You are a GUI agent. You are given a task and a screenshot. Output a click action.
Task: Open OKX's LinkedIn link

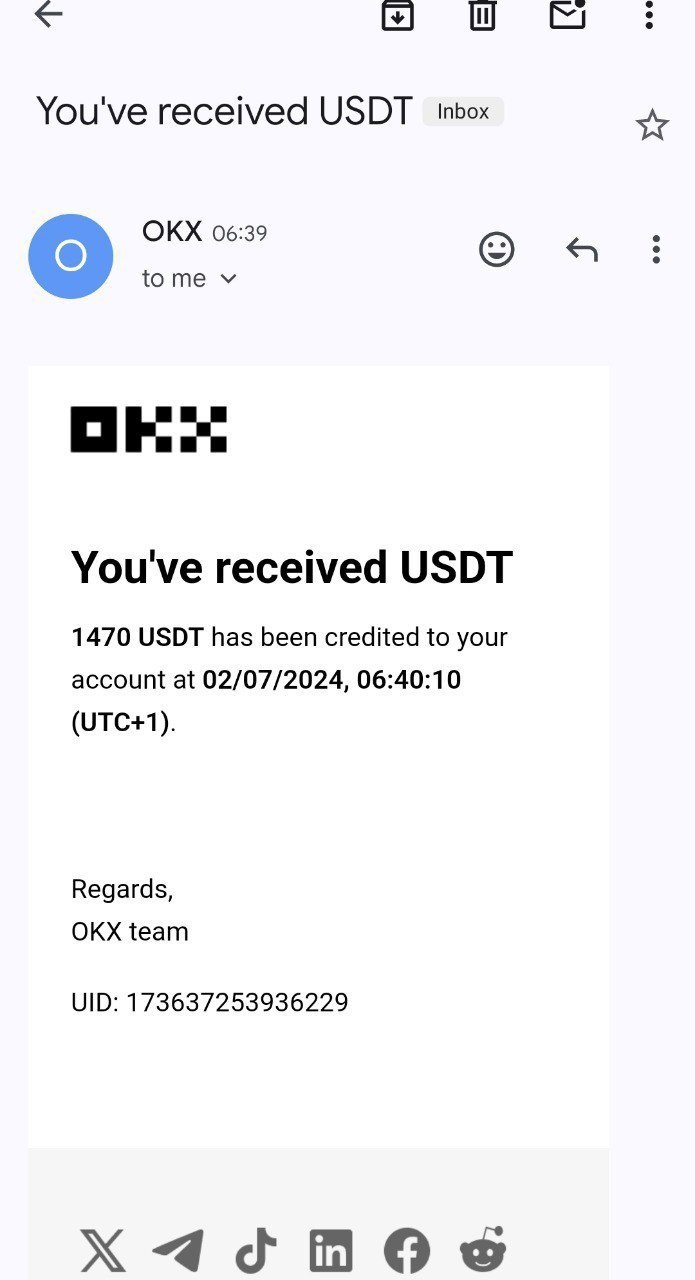pos(331,1251)
